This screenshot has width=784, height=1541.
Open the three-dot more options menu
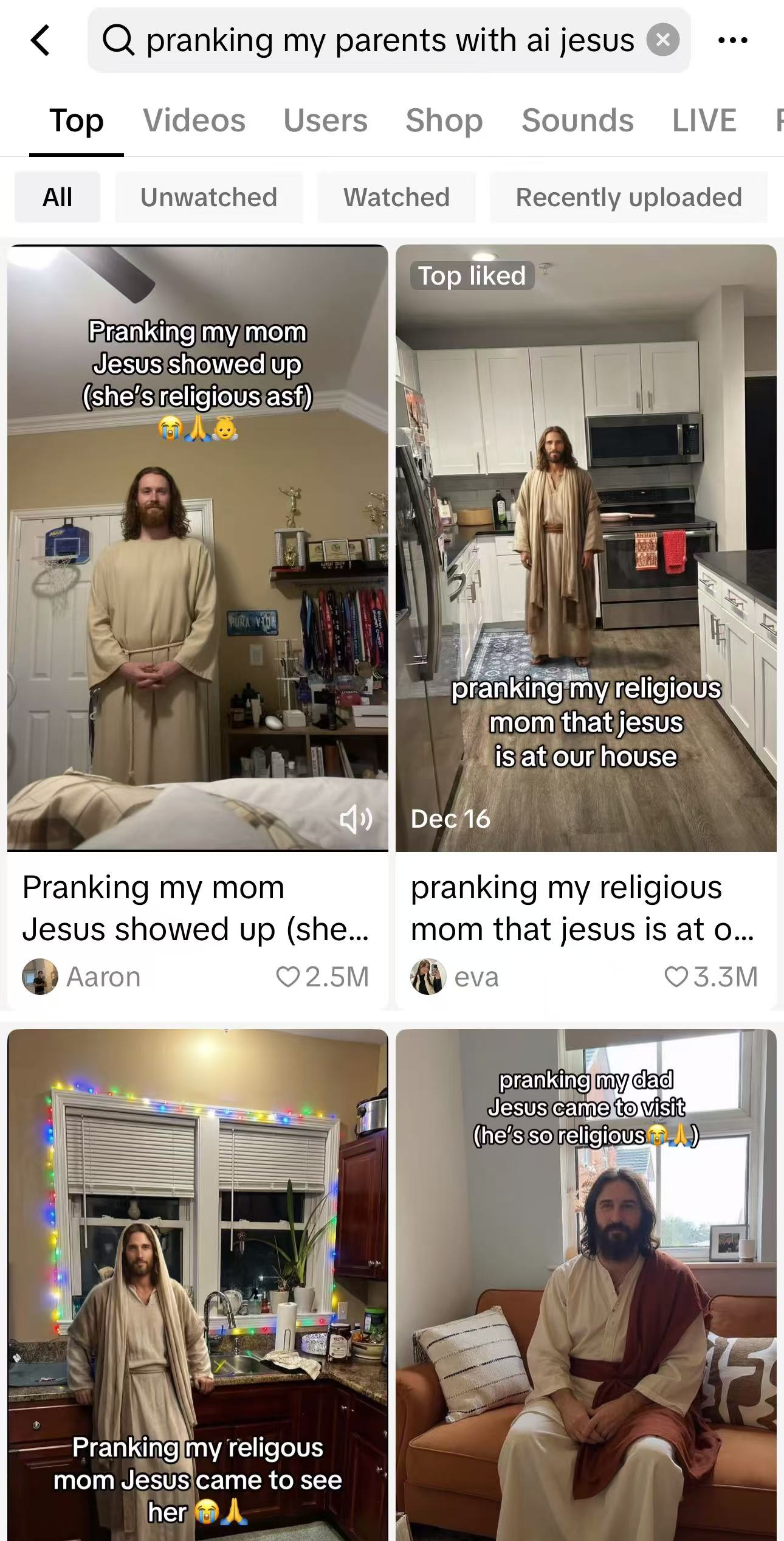pyautogui.click(x=732, y=41)
